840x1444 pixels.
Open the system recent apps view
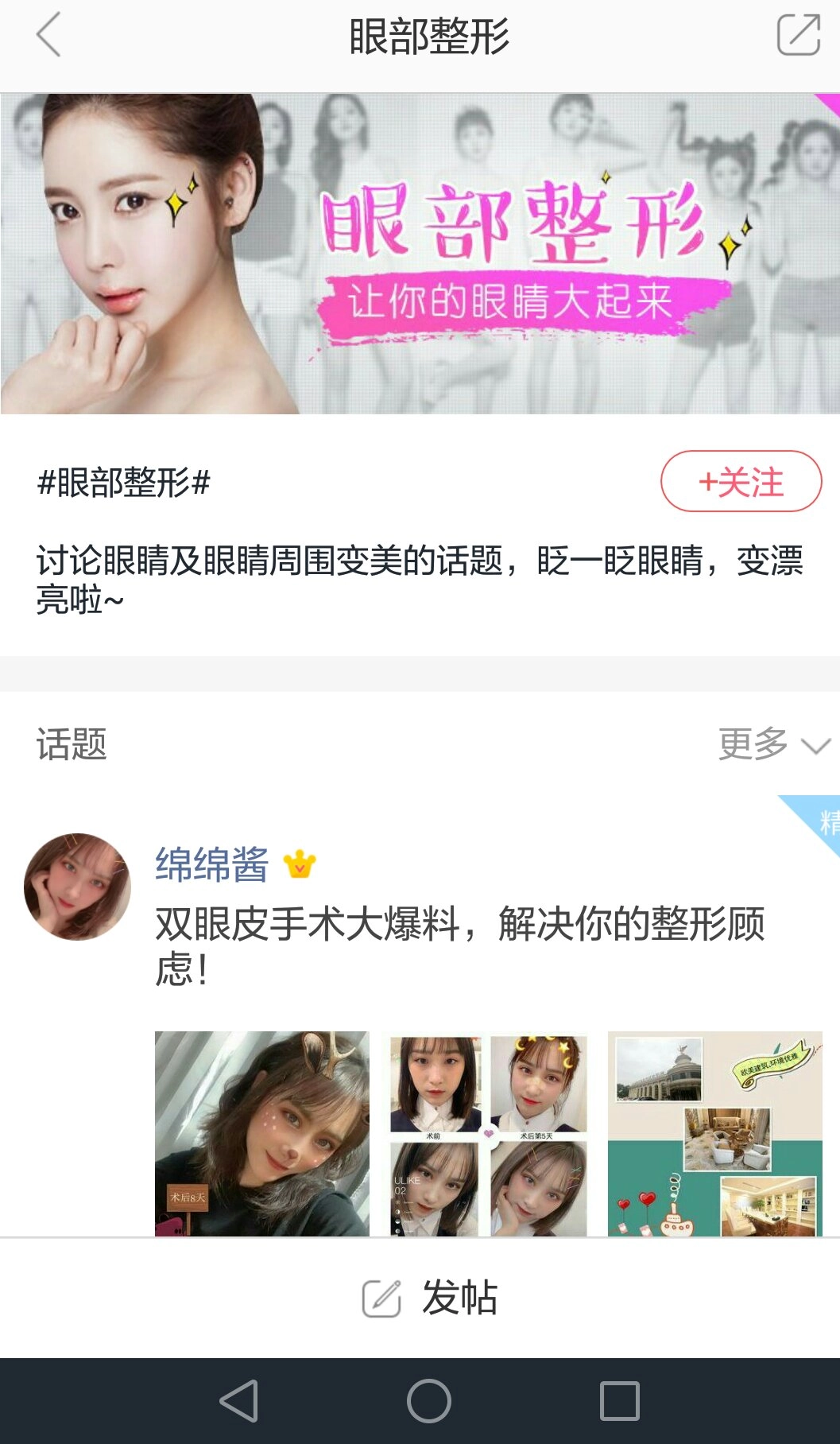[x=619, y=1400]
